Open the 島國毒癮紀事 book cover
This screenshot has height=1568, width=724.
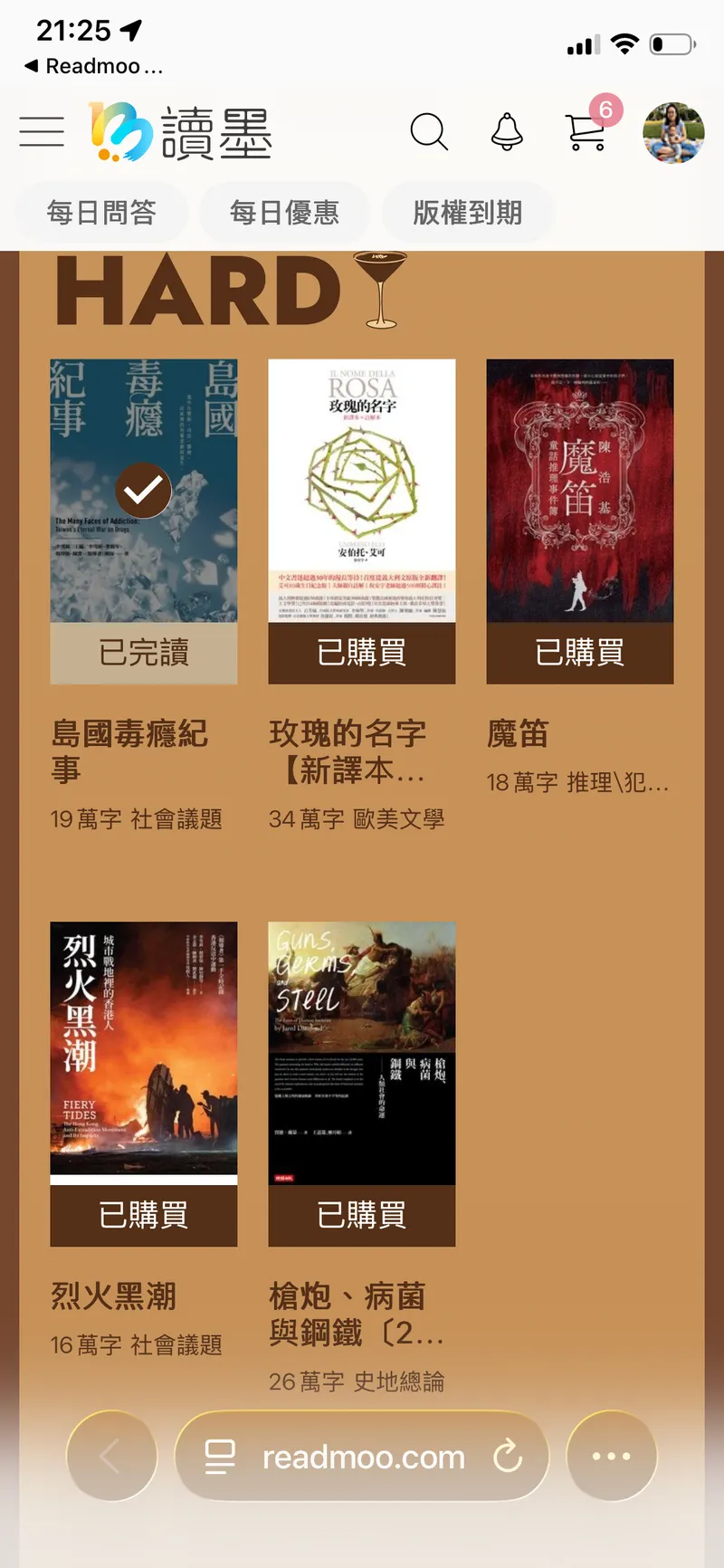coord(144,490)
